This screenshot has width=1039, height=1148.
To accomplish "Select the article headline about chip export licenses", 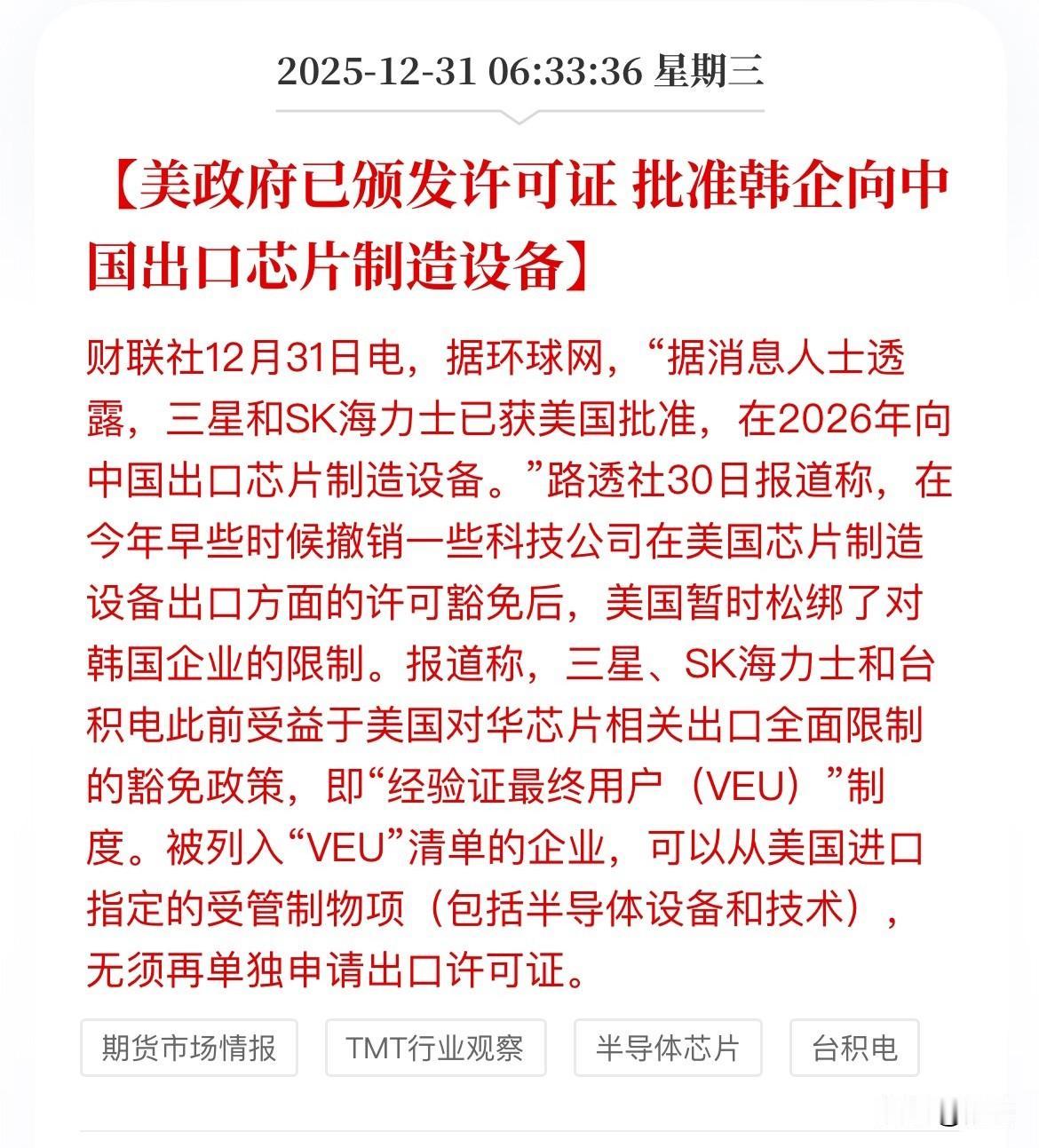I will pyautogui.click(x=519, y=220).
